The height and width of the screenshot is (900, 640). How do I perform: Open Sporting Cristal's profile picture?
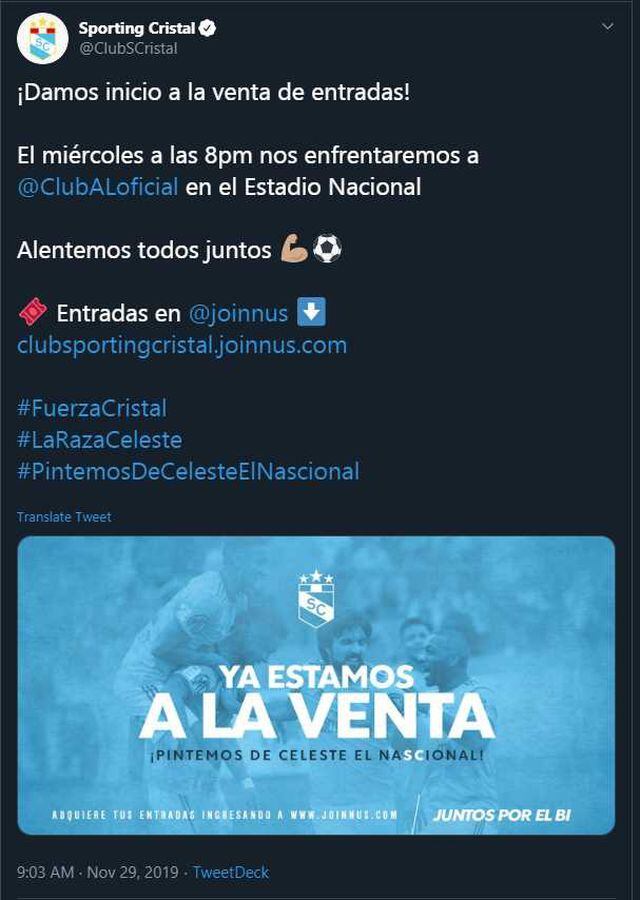click(x=43, y=39)
